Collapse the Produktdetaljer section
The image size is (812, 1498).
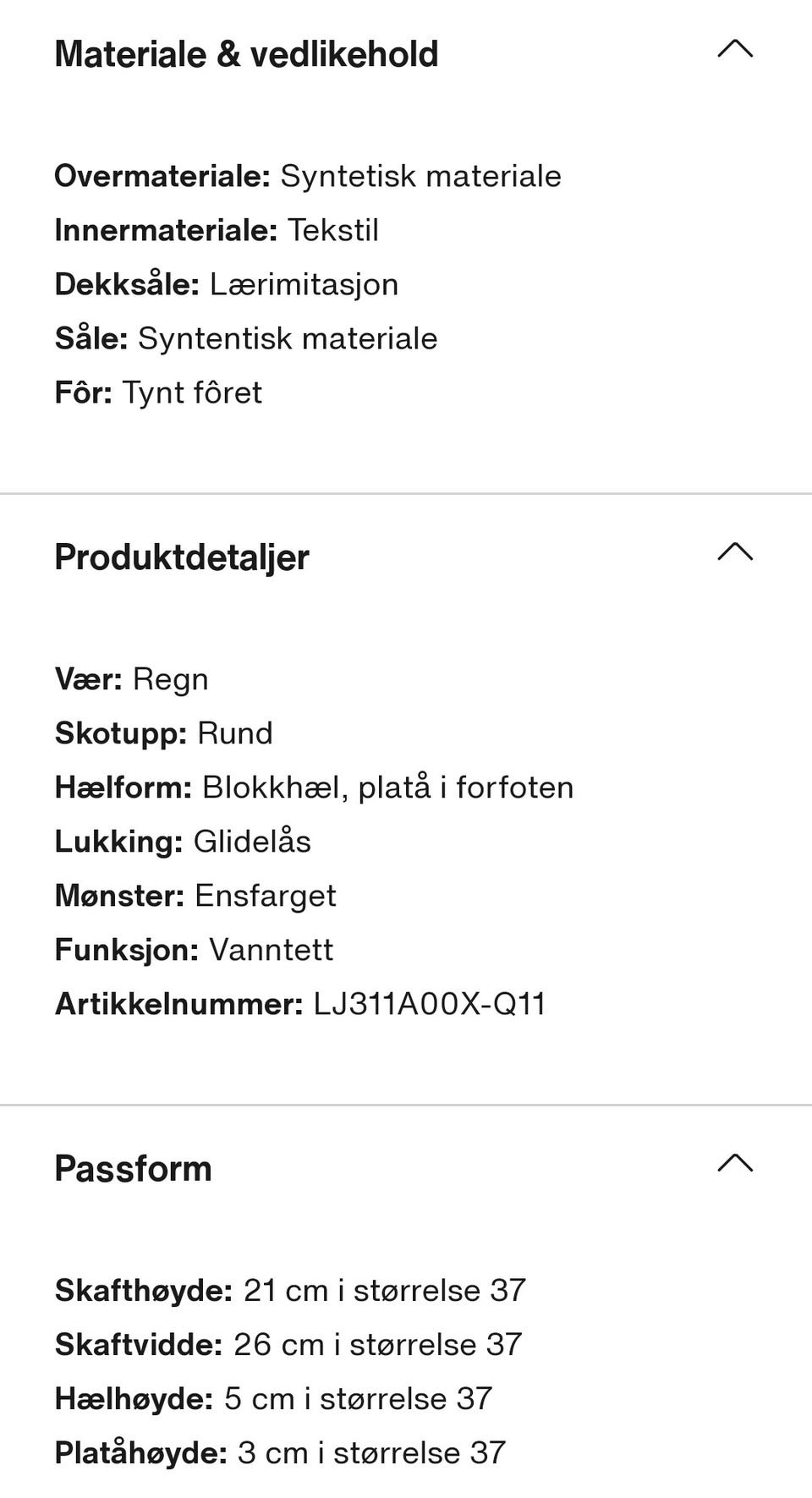(734, 551)
